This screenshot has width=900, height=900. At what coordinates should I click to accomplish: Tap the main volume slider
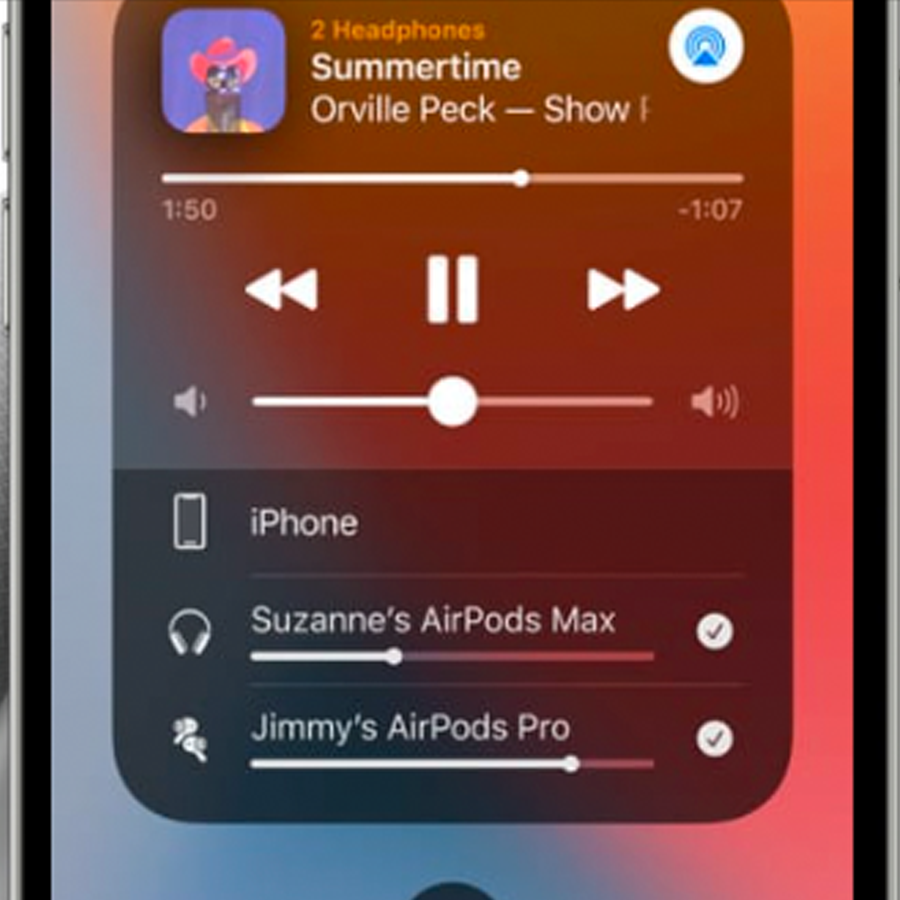click(452, 402)
